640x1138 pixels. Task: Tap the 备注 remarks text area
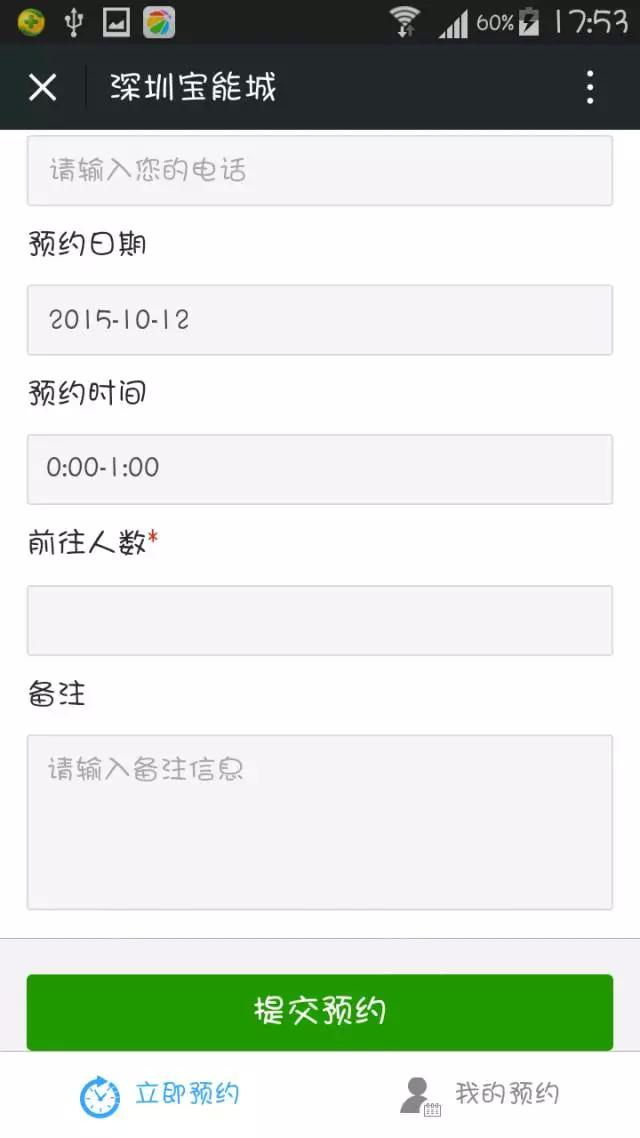[x=320, y=822]
